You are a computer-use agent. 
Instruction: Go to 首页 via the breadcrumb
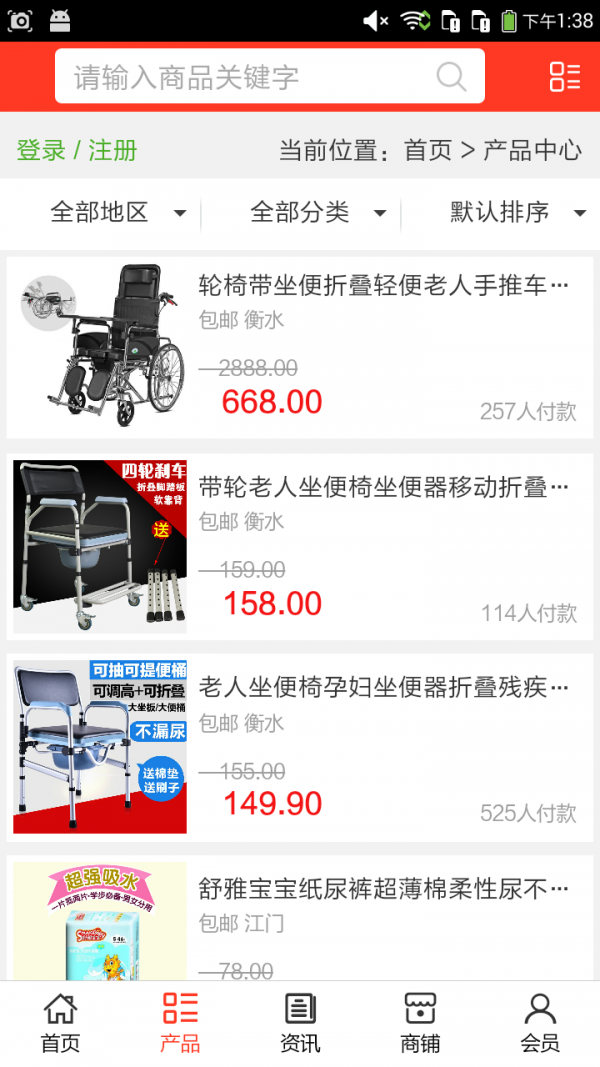[428, 151]
